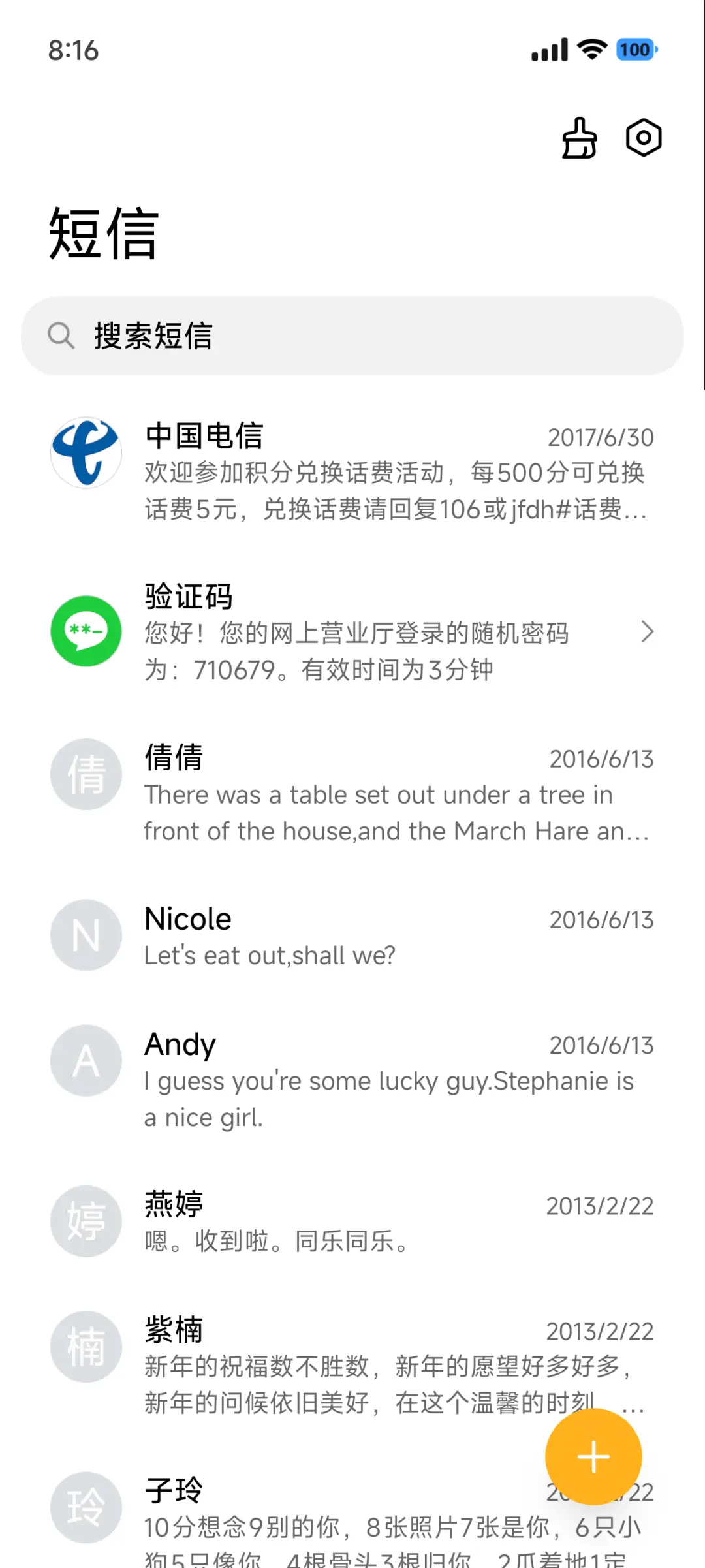Tap the 紫楠 contact avatar
This screenshot has height=1568, width=705.
tap(86, 1348)
